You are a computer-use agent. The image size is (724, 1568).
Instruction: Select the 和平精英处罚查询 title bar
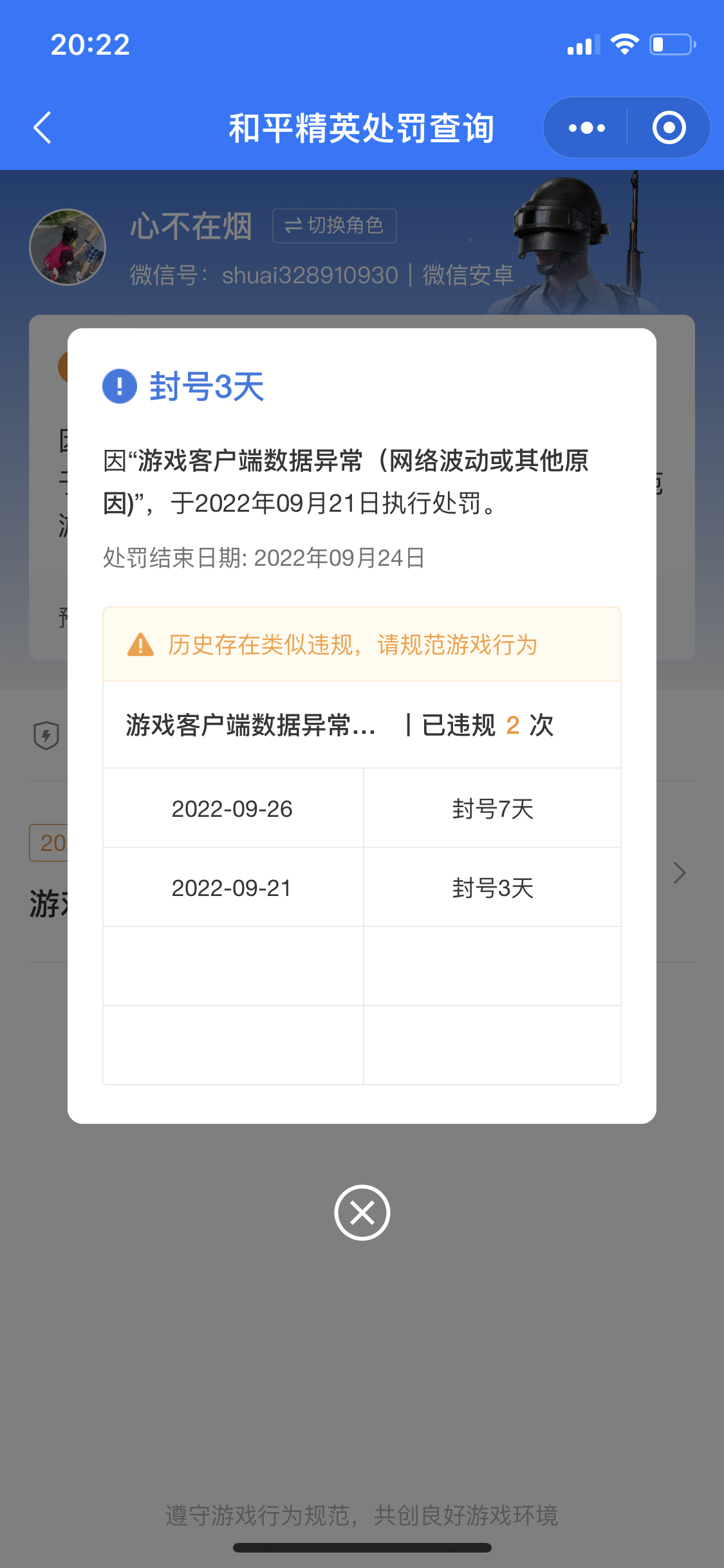tap(362, 127)
